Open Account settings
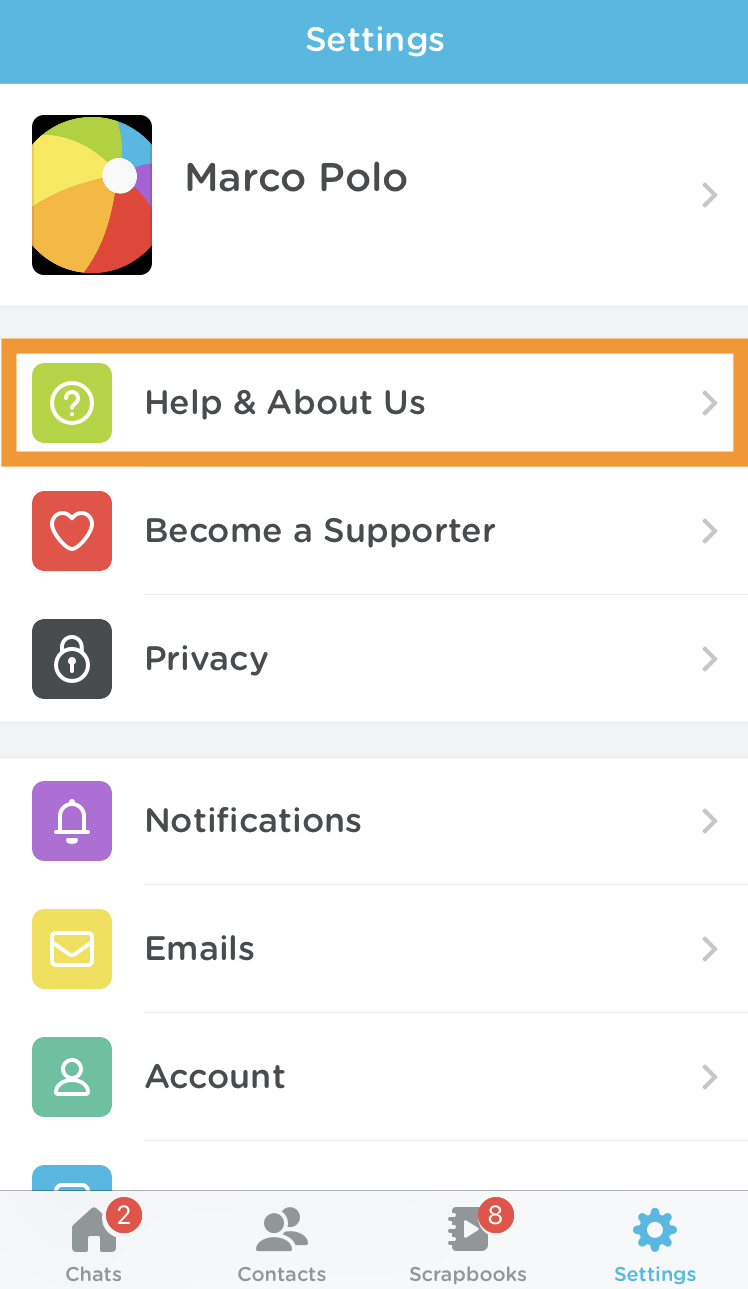Viewport: 748px width, 1289px height. pyautogui.click(x=374, y=1076)
